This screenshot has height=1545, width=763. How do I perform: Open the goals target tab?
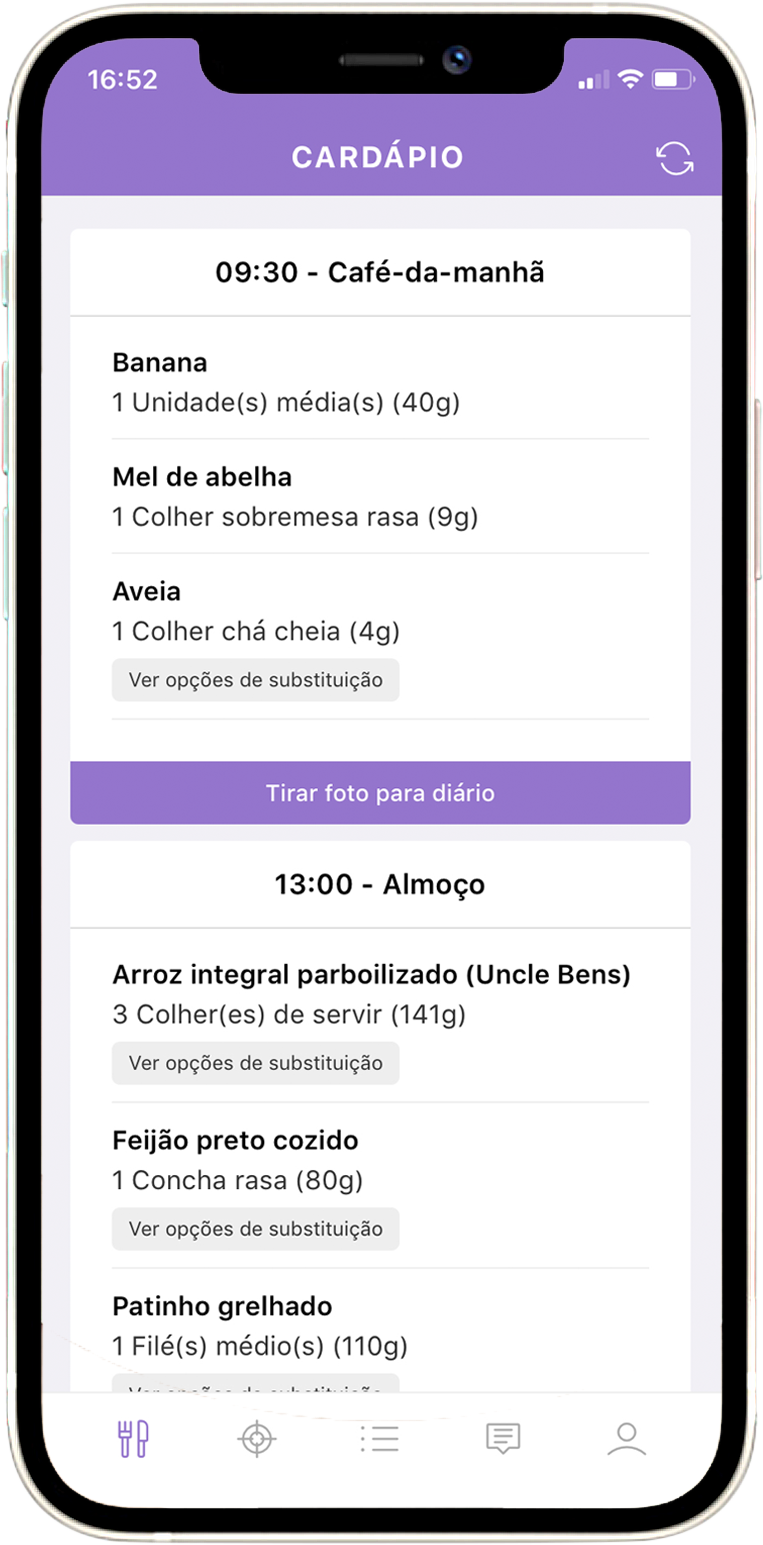pyautogui.click(x=257, y=1439)
